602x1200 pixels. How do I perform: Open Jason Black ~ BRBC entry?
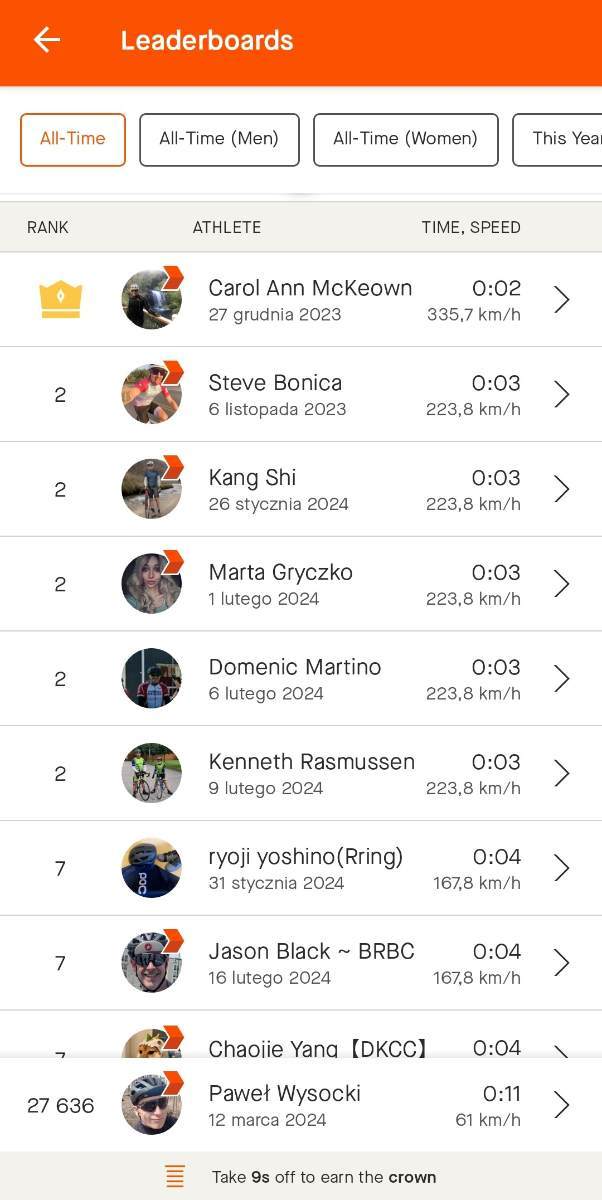[301, 963]
